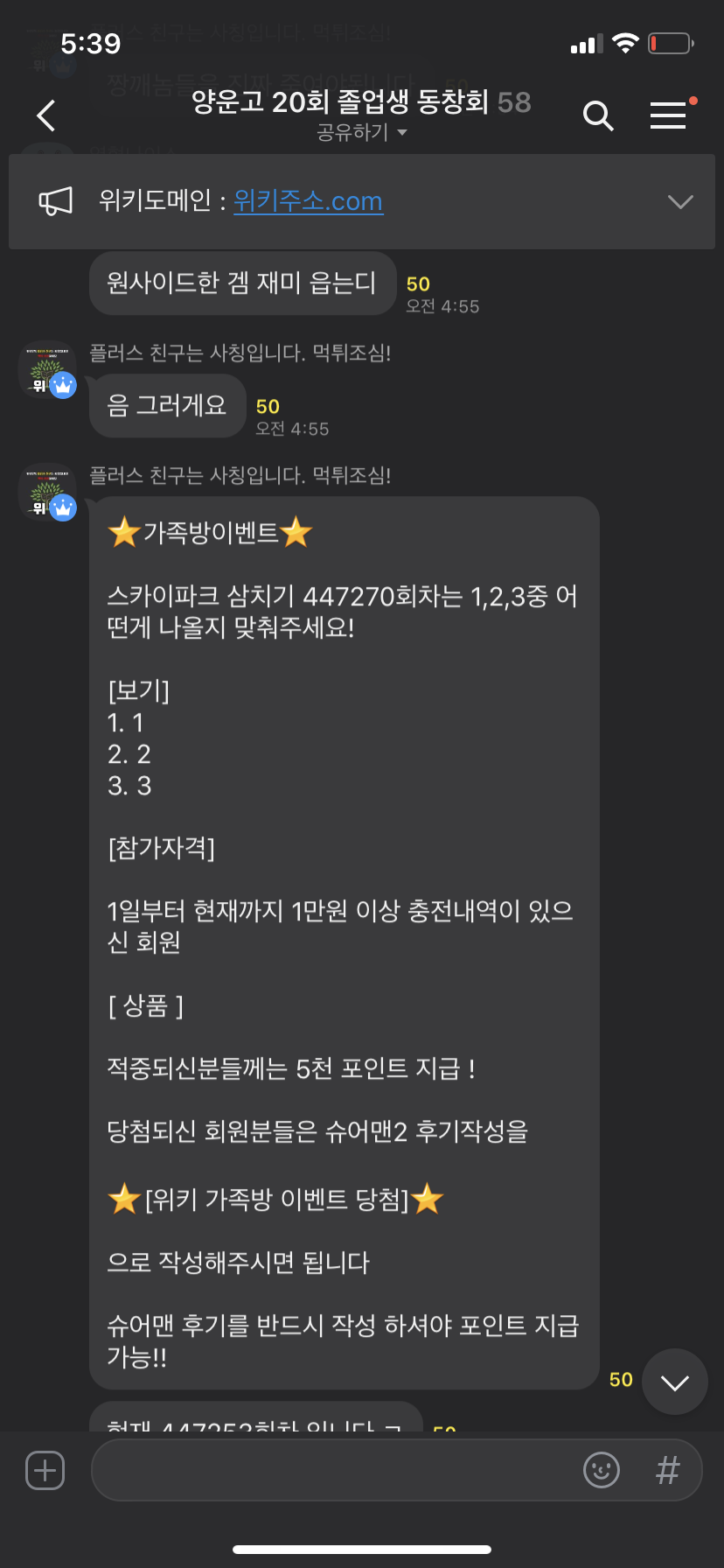Open the 위키주소.com link
724x1568 pixels.
tap(308, 201)
